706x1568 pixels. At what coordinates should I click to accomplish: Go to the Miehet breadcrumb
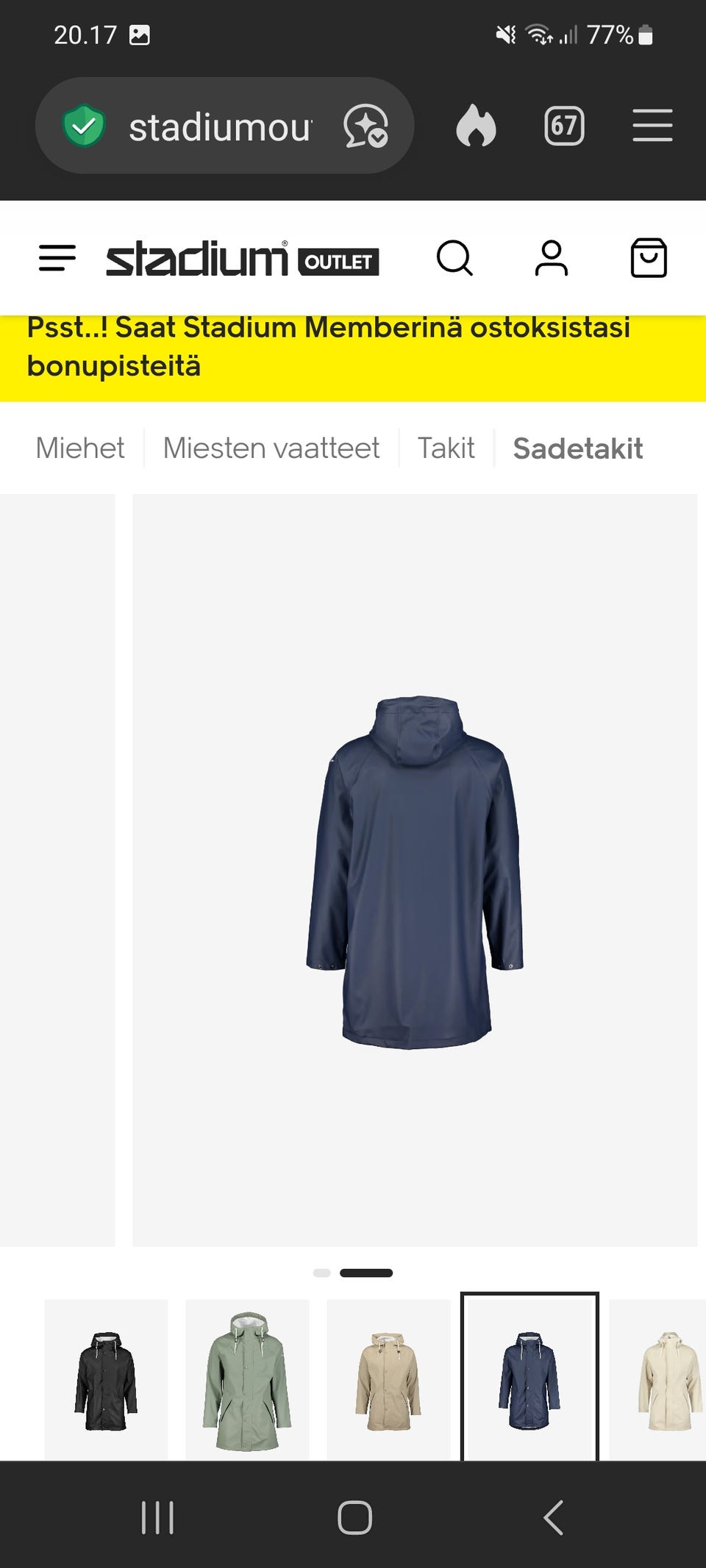(80, 448)
